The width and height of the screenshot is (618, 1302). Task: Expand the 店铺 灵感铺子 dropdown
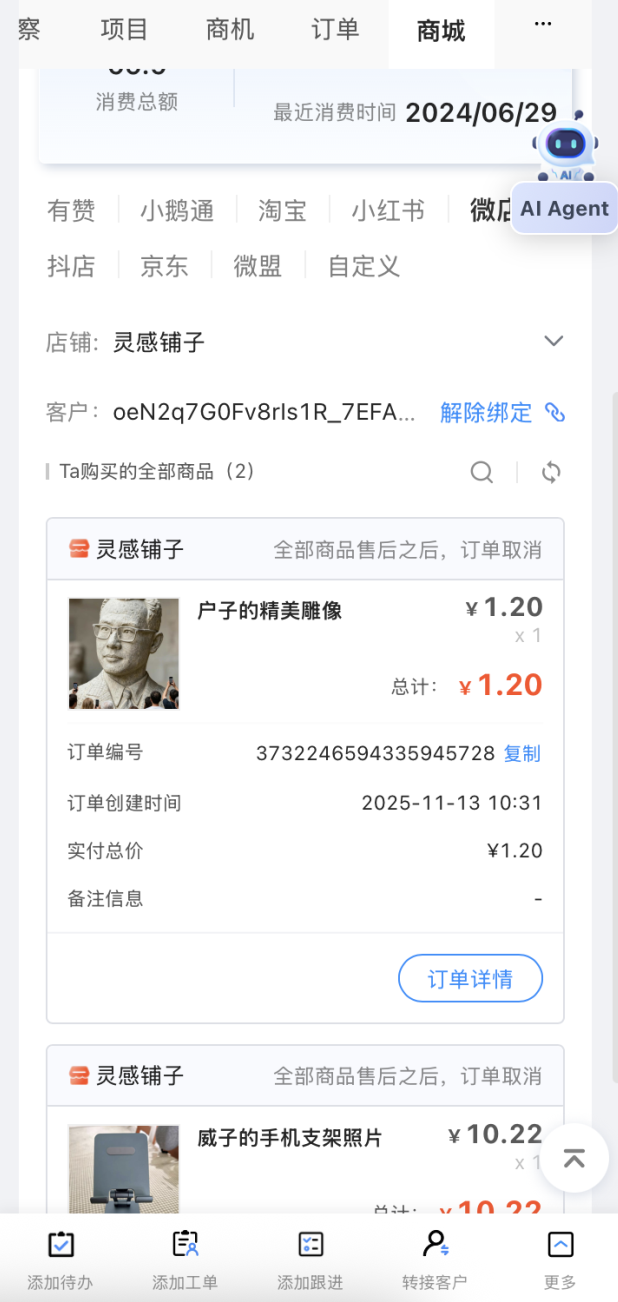tap(553, 342)
